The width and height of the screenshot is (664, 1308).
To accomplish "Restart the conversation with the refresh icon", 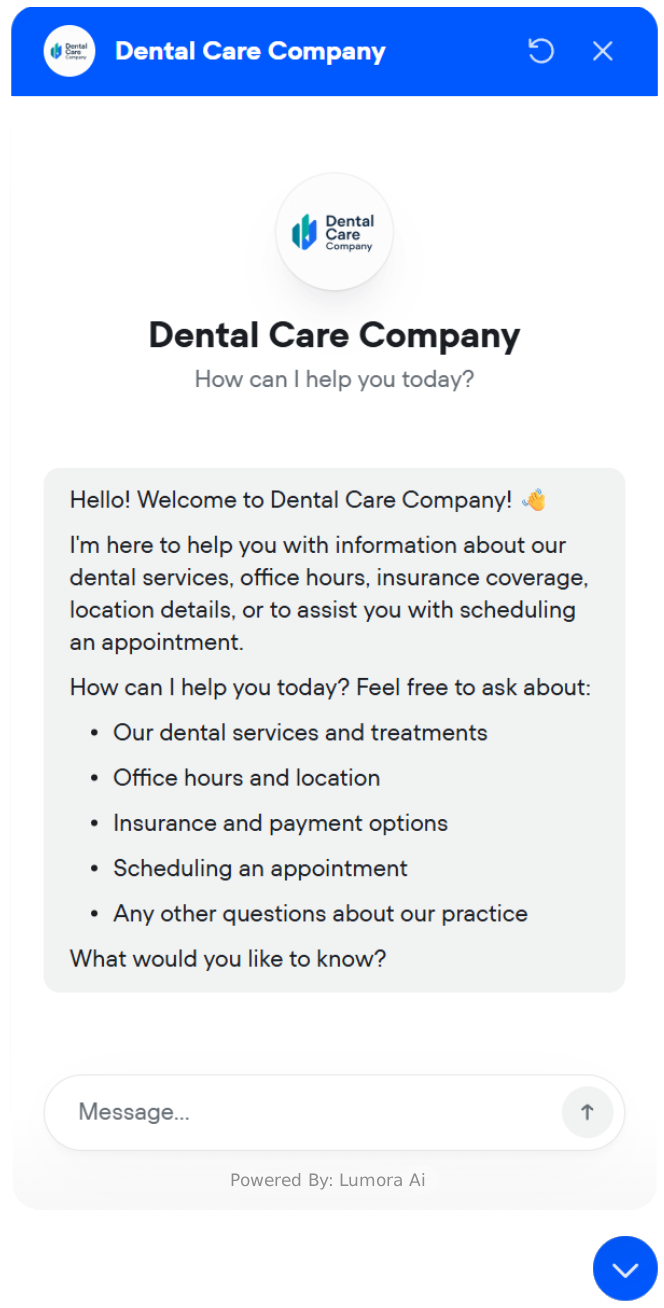I will point(541,51).
